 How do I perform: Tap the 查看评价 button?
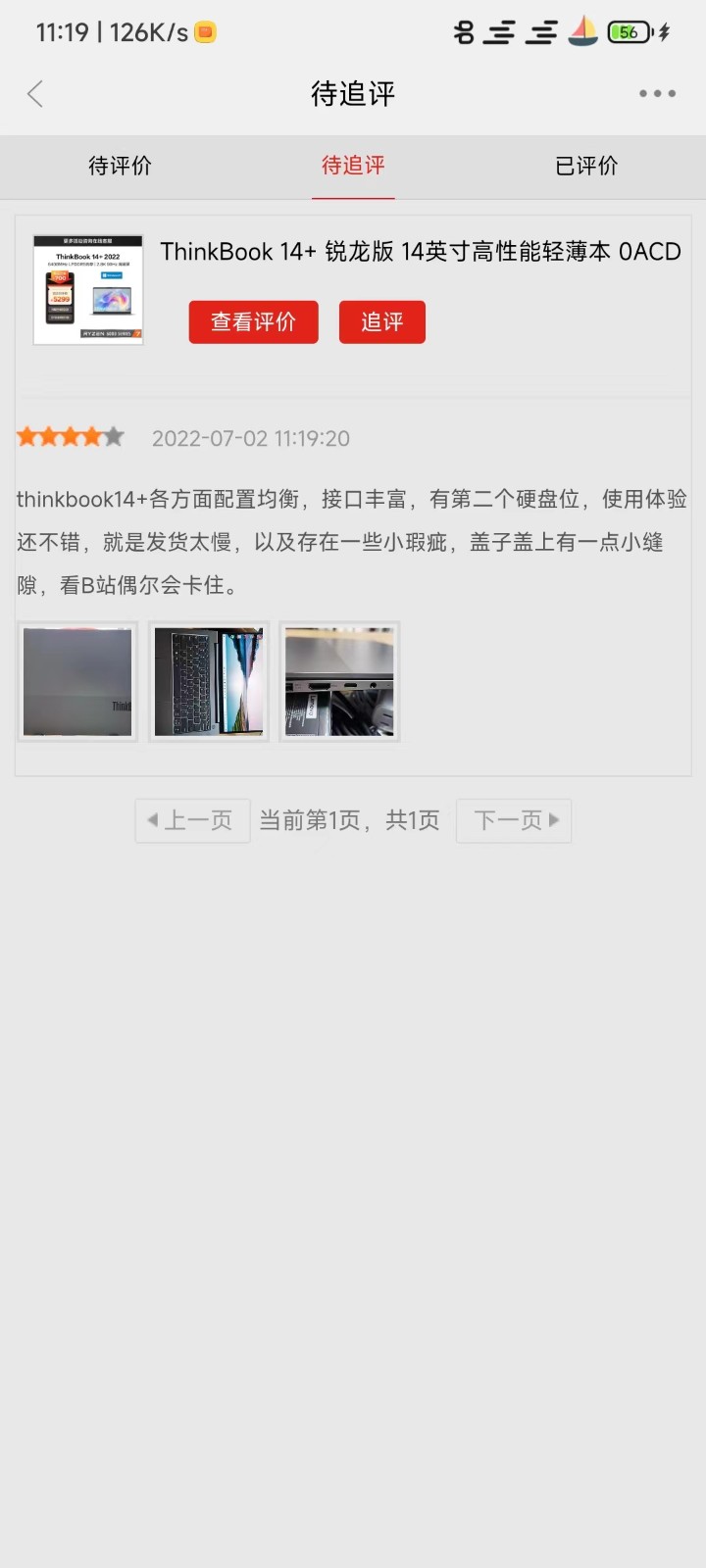(253, 321)
